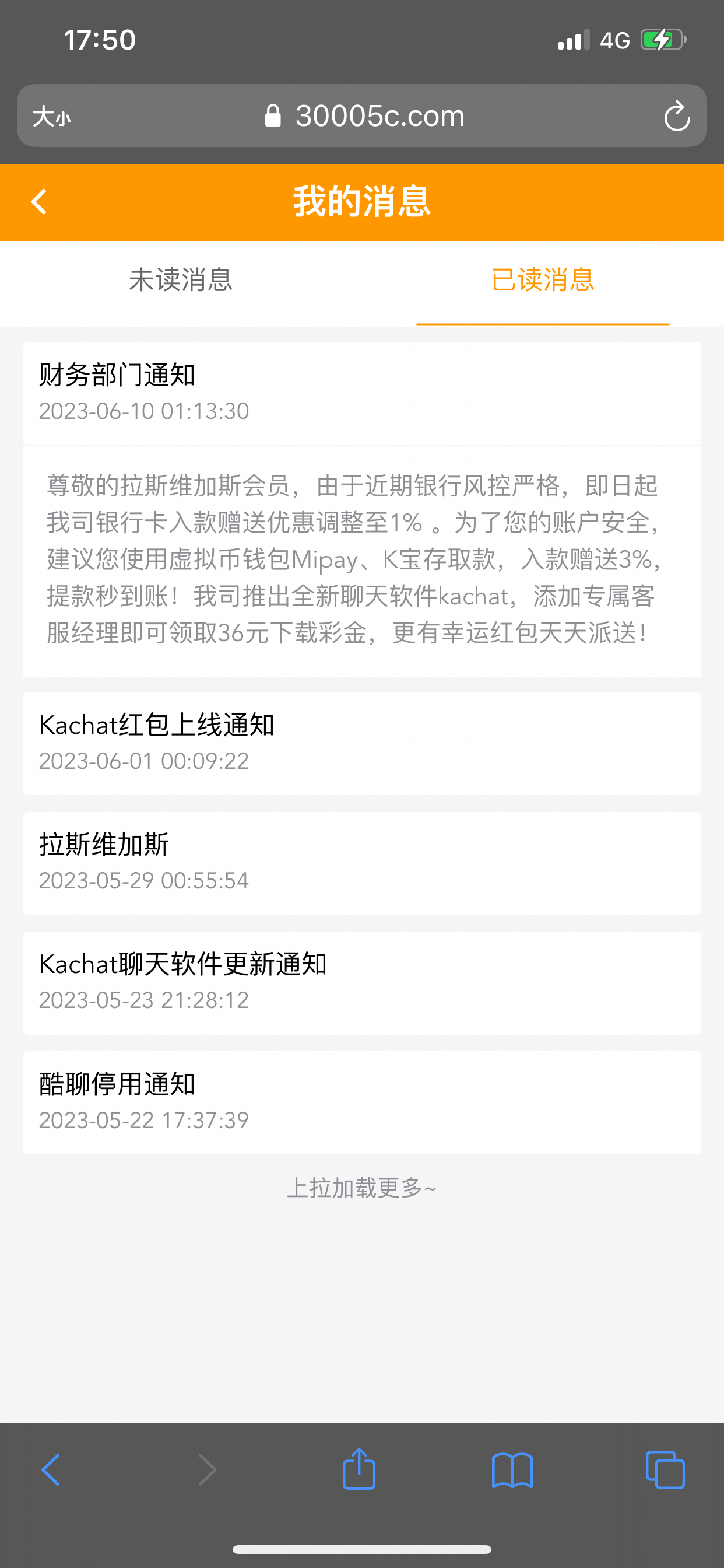Tap the 30005c.com address bar

[x=365, y=116]
